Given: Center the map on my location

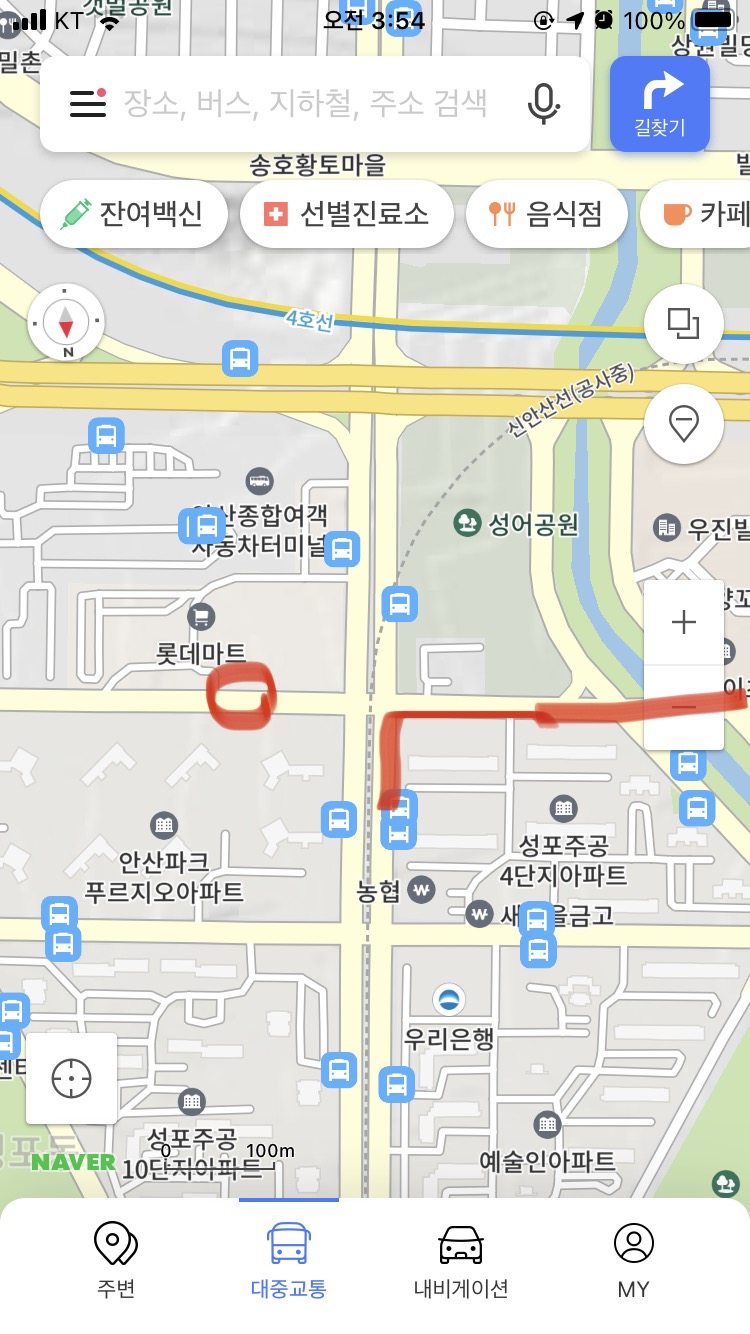Looking at the screenshot, I should coord(72,1078).
